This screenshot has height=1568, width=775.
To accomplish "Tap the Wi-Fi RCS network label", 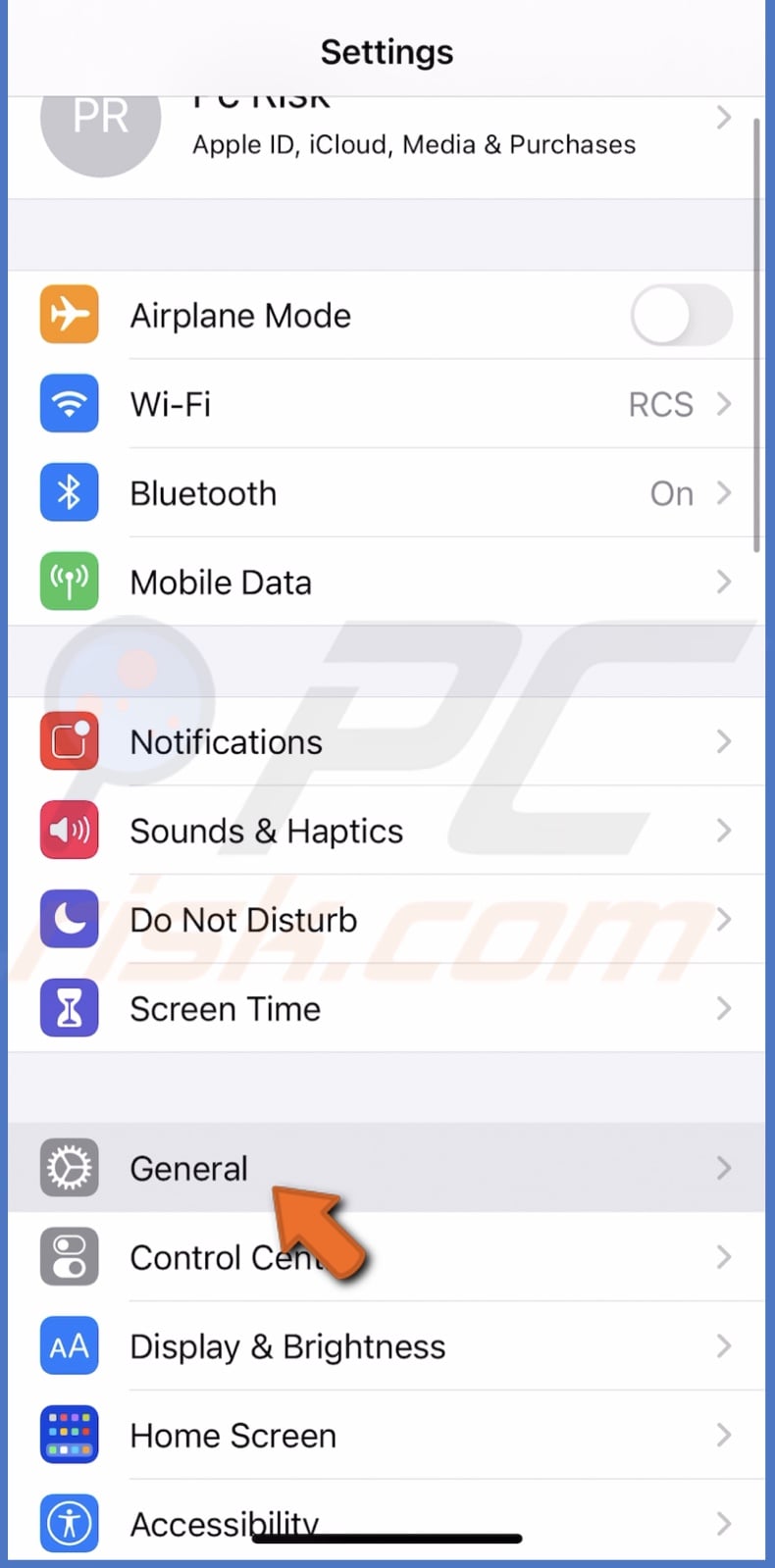I will pos(660,404).
